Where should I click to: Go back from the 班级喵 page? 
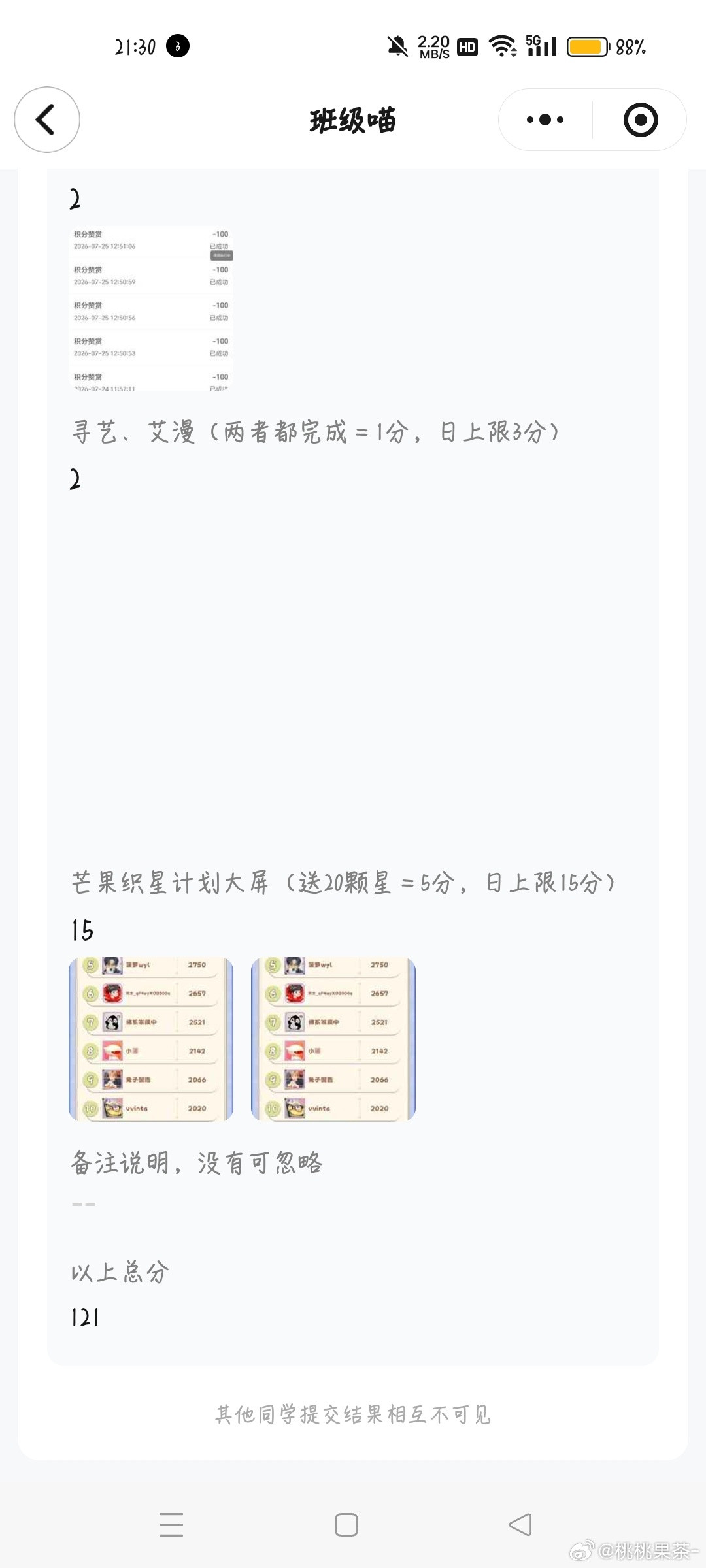[x=47, y=120]
